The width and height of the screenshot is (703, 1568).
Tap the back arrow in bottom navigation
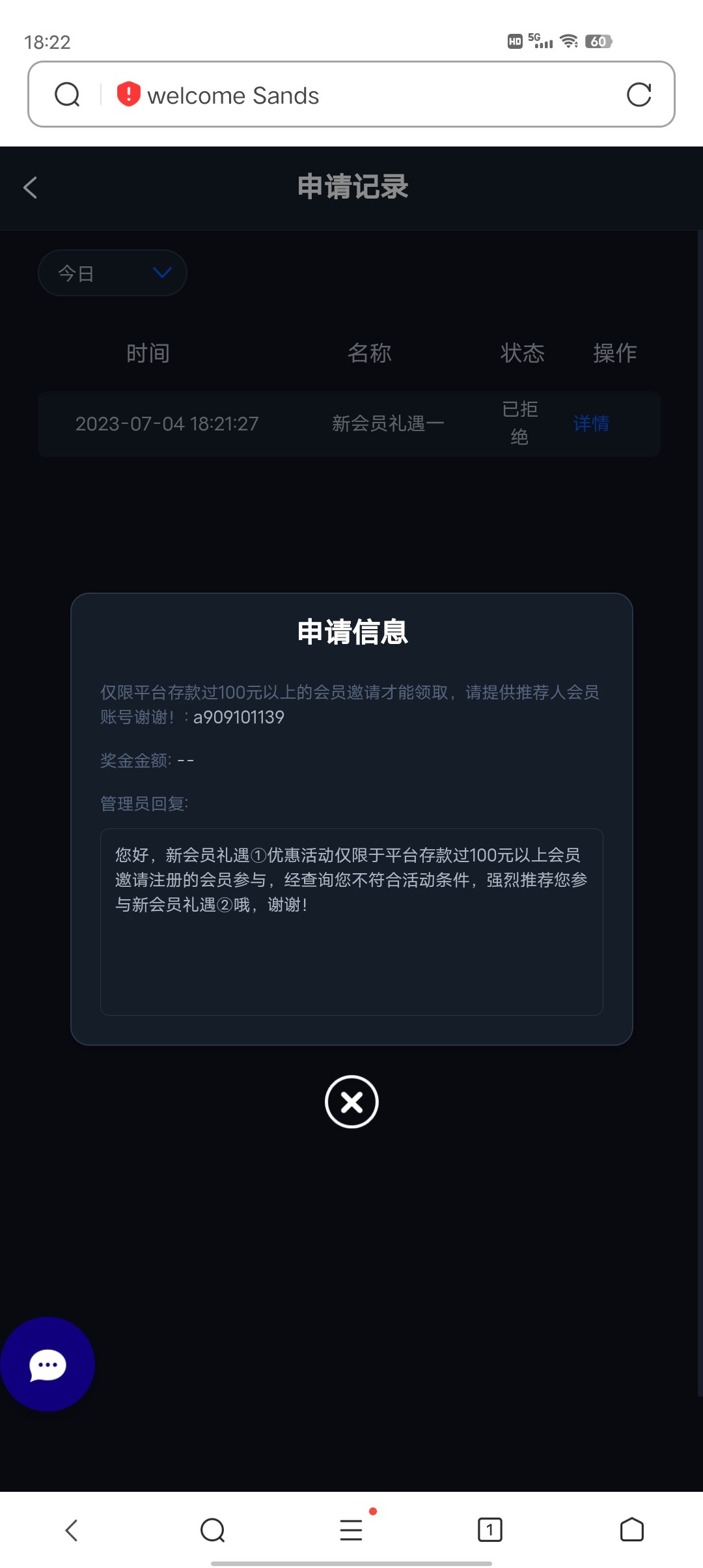(72, 1530)
